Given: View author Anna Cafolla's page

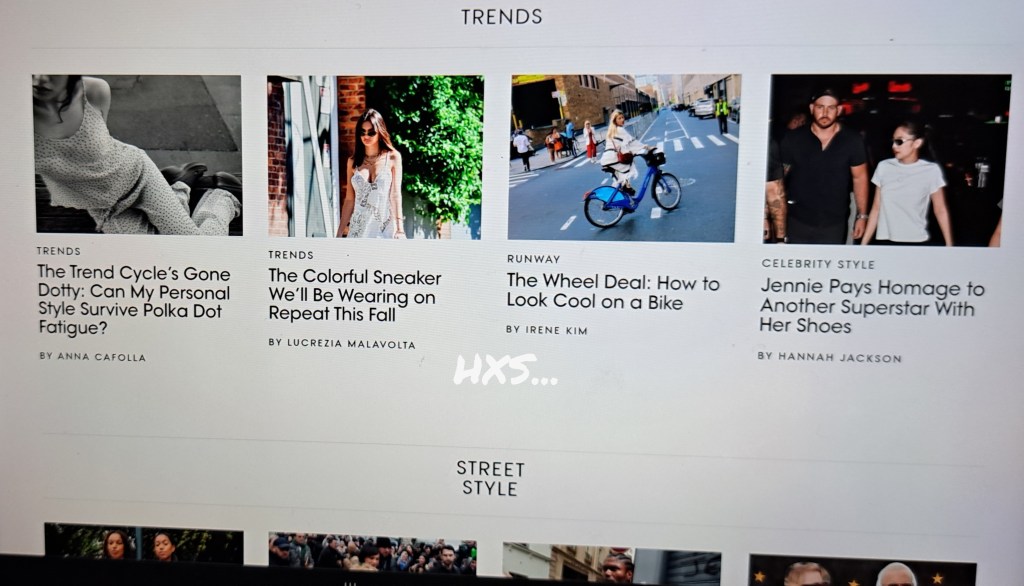Looking at the screenshot, I should 92,356.
